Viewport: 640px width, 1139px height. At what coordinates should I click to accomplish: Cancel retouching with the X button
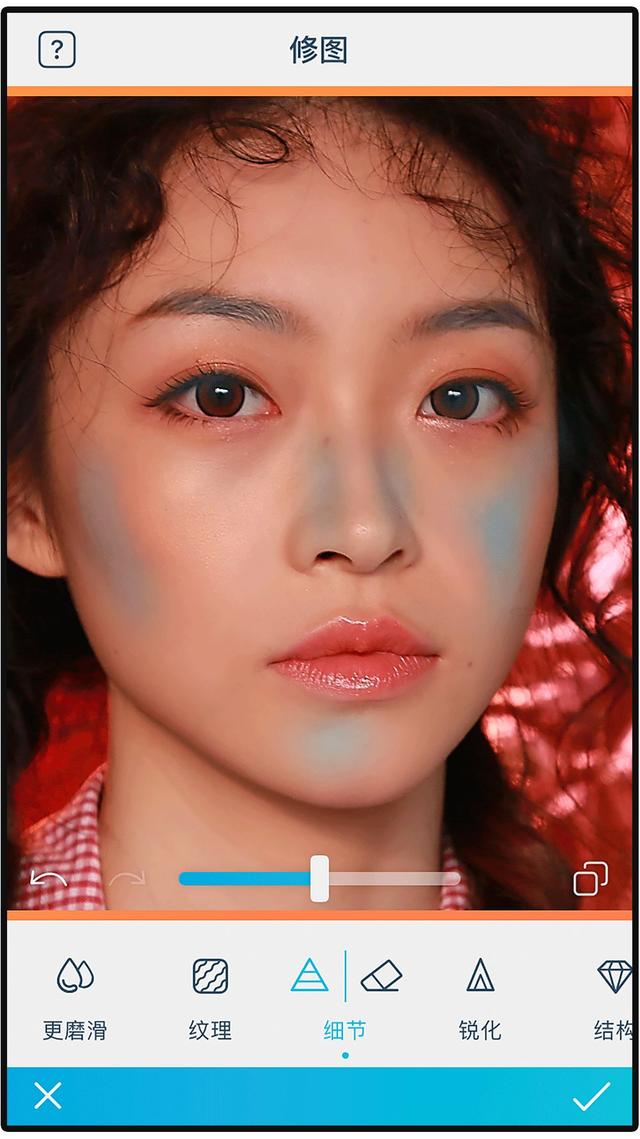48,1096
